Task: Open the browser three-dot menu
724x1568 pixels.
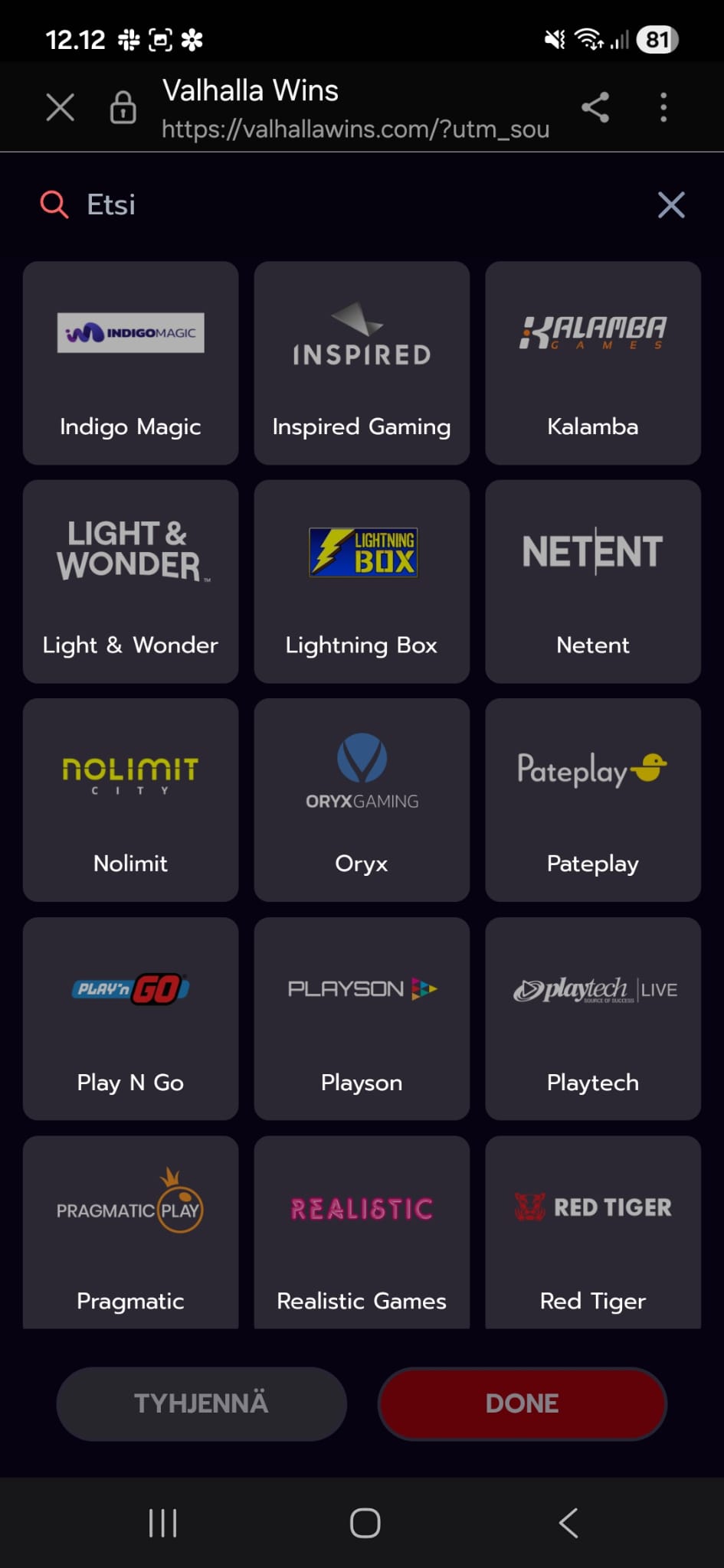Action: point(663,106)
